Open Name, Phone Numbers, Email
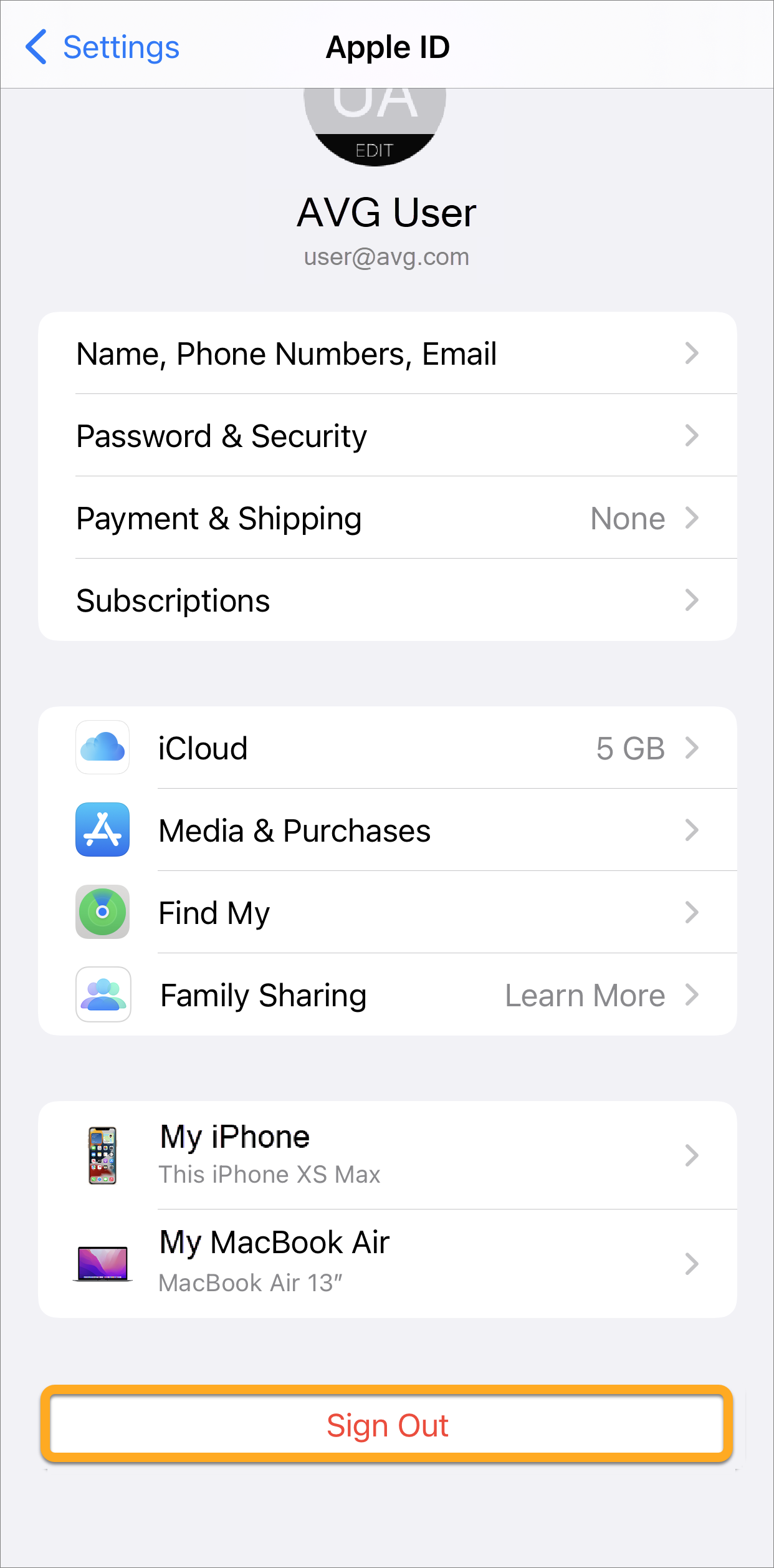Viewport: 774px width, 1568px height. (386, 354)
